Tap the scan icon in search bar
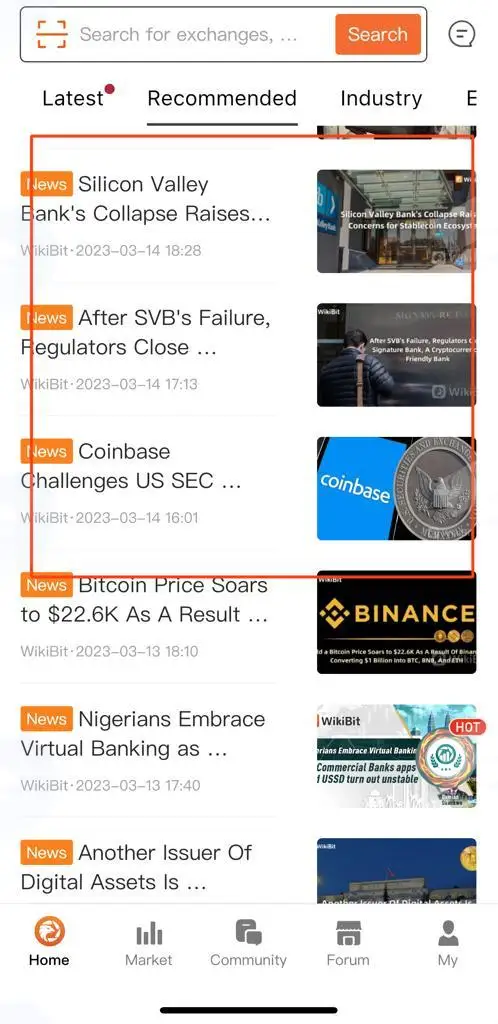Viewport: 498px width, 1024px height. (52, 34)
